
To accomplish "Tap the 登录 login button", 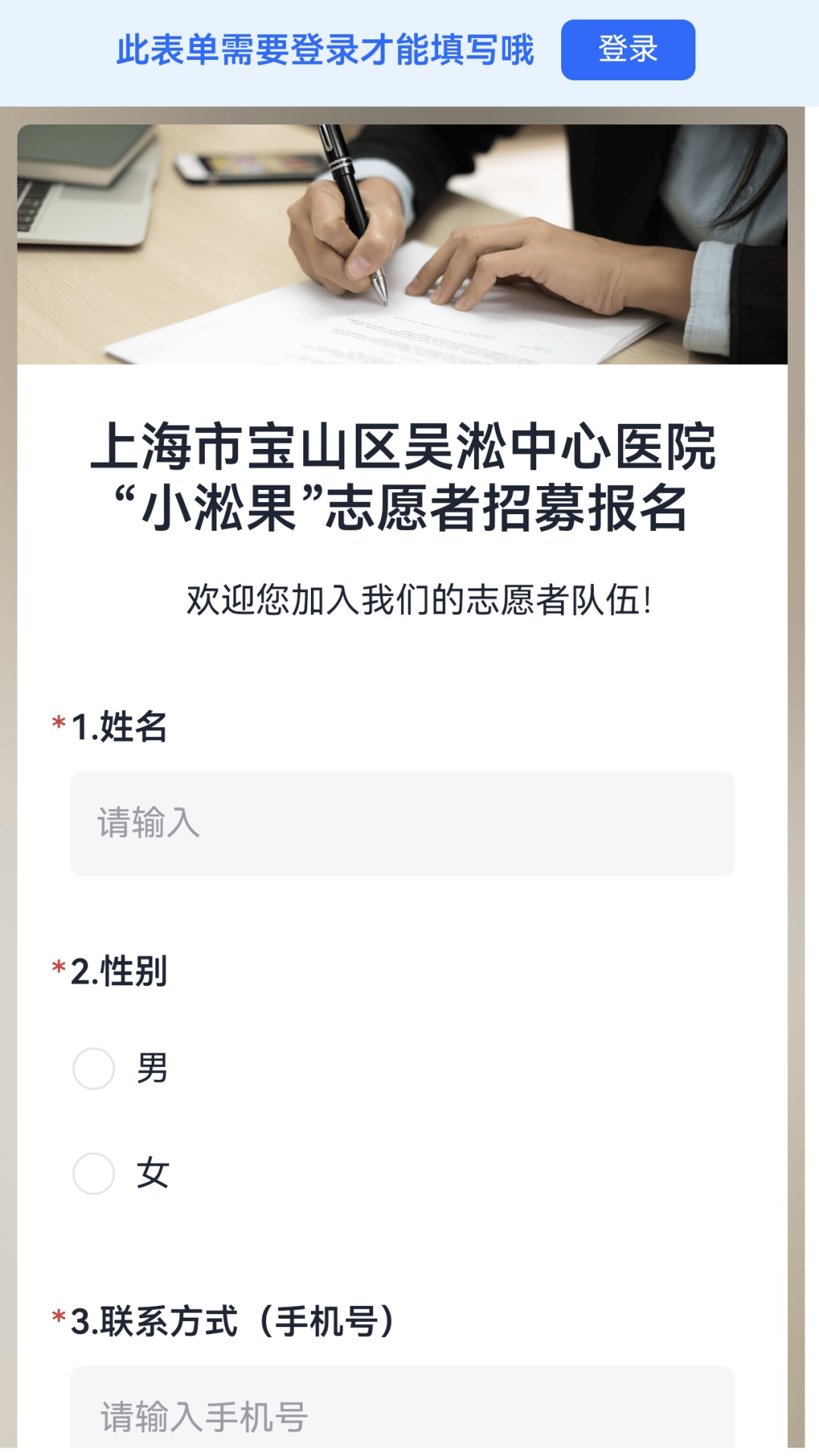I will (x=627, y=50).
